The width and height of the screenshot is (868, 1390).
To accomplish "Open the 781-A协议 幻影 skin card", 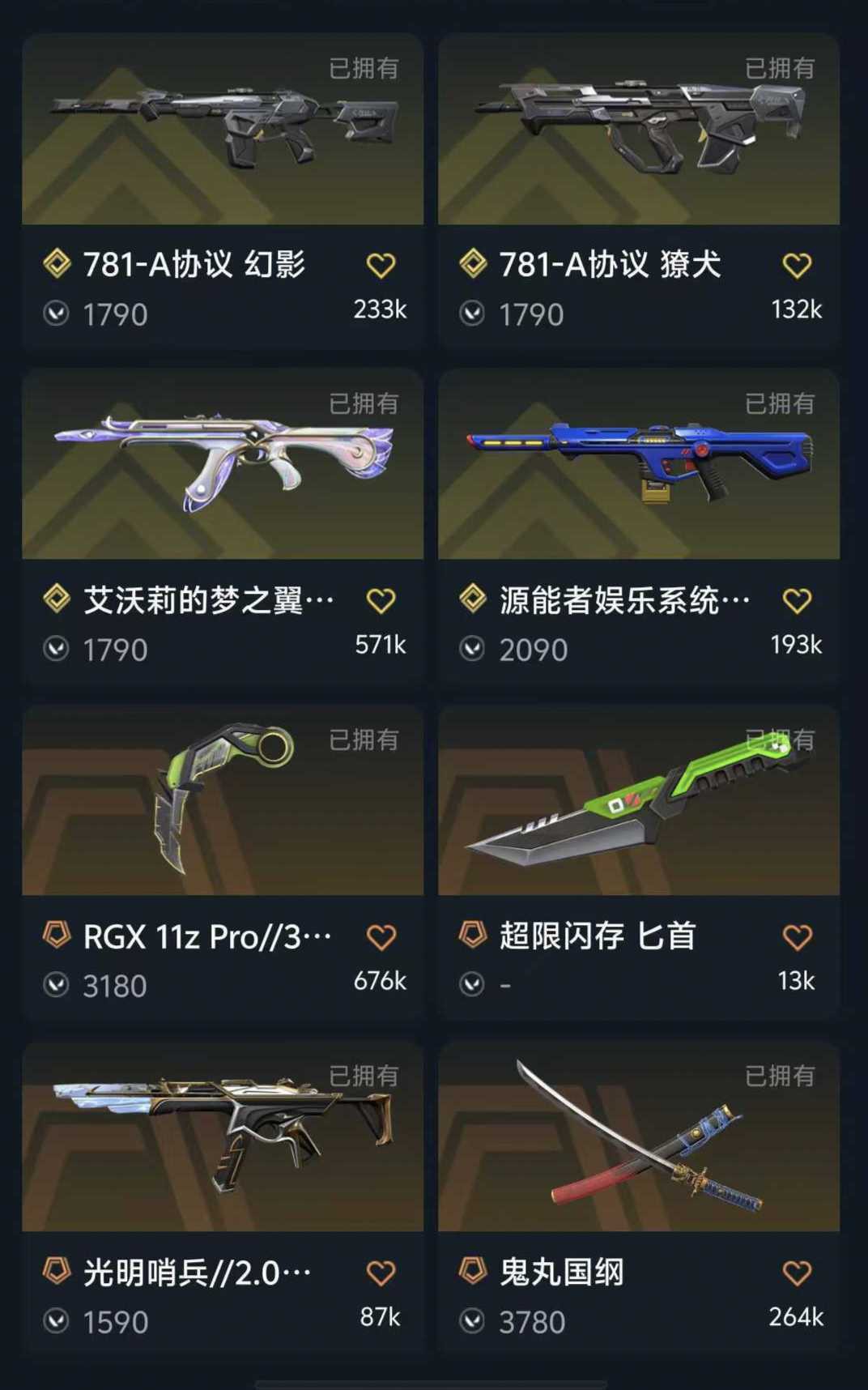I will click(222, 130).
